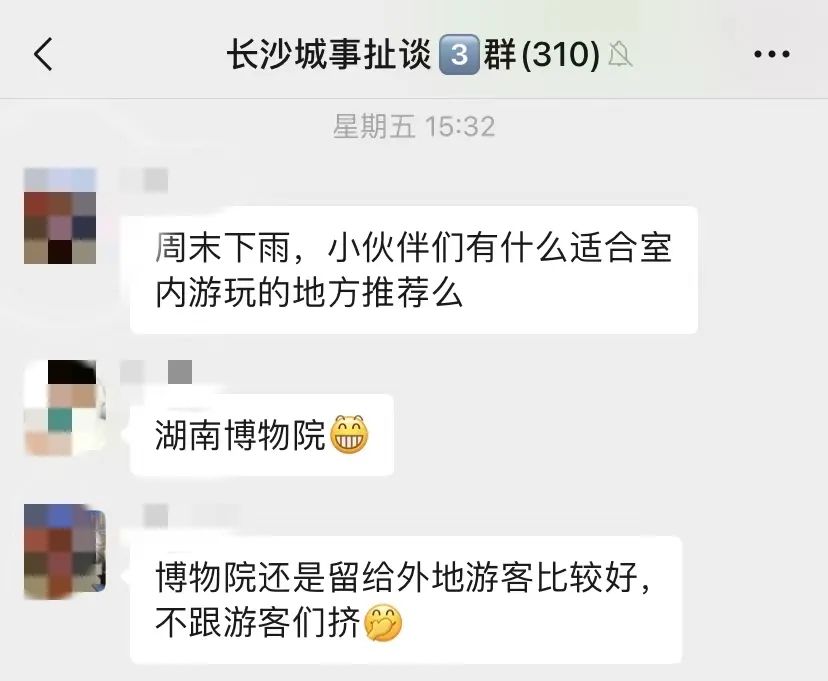This screenshot has width=828, height=681.
Task: View profile of user who suggested 湖南博物院
Action: 60,407
